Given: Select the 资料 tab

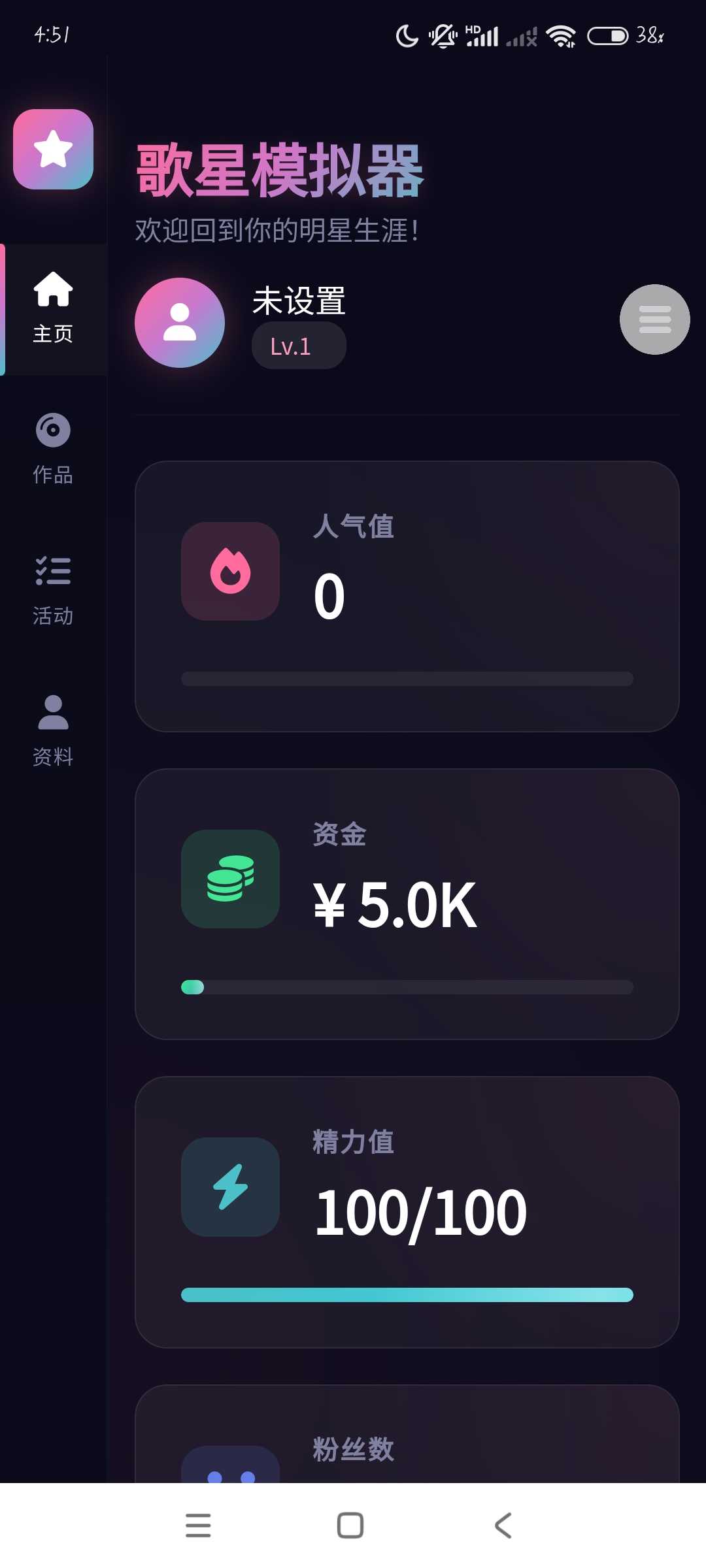Looking at the screenshot, I should click(x=53, y=732).
